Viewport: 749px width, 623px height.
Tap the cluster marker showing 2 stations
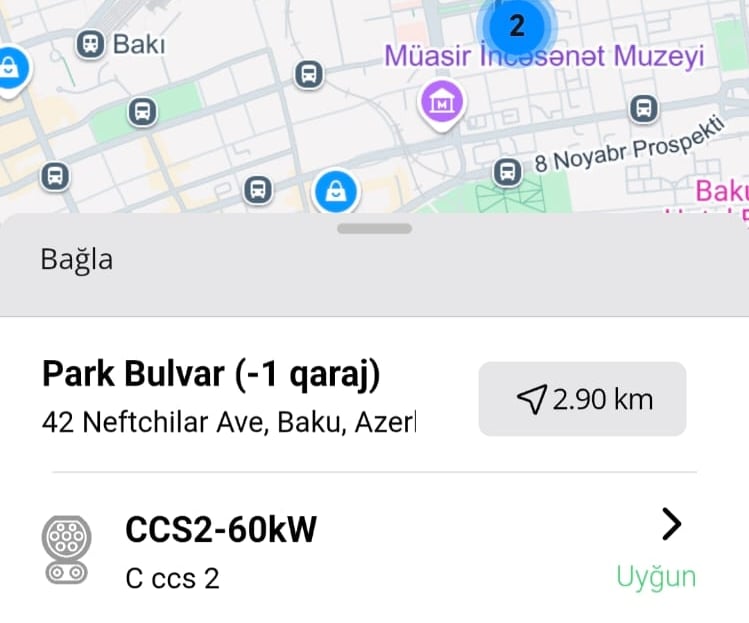516,27
